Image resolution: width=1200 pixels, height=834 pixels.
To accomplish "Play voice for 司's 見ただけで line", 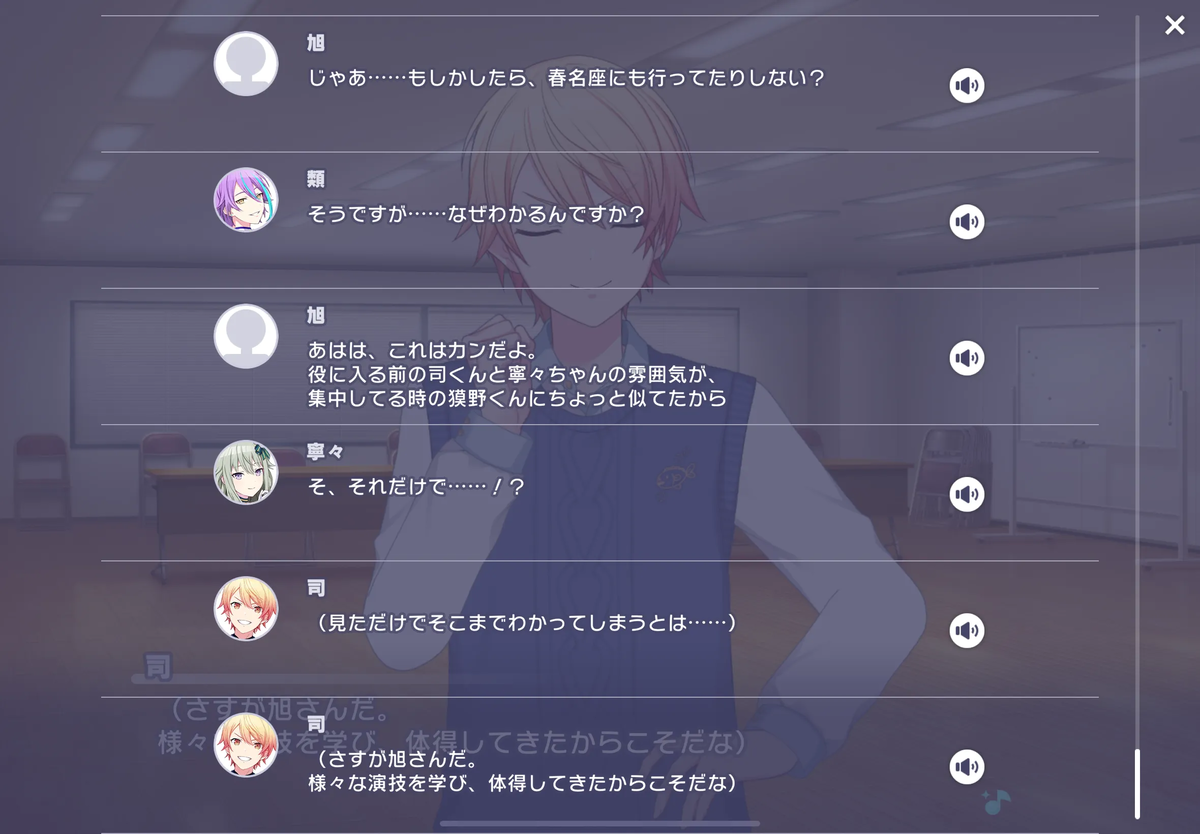I will click(x=966, y=630).
